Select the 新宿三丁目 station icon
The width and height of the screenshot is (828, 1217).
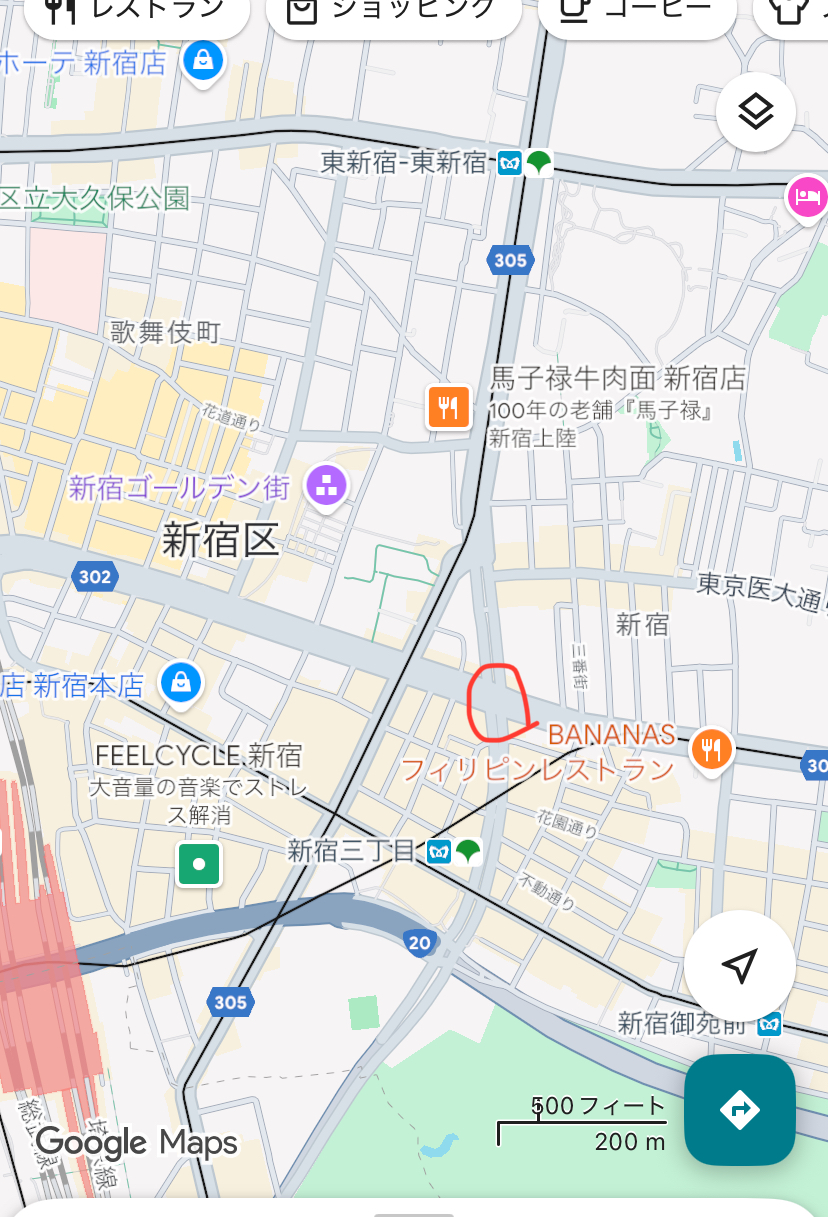(453, 852)
